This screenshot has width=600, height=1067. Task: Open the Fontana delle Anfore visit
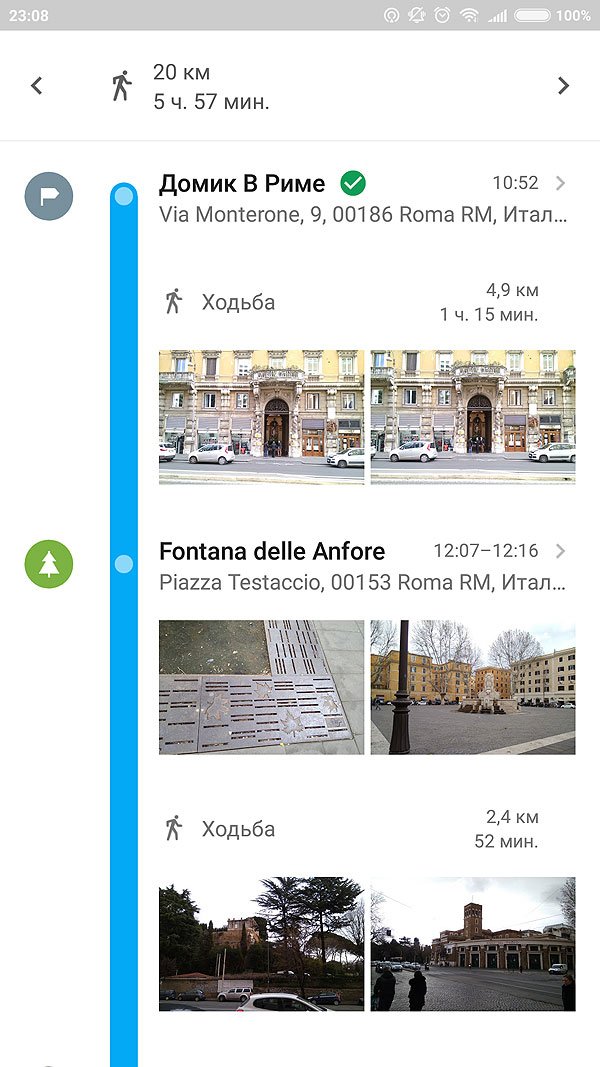tap(362, 566)
